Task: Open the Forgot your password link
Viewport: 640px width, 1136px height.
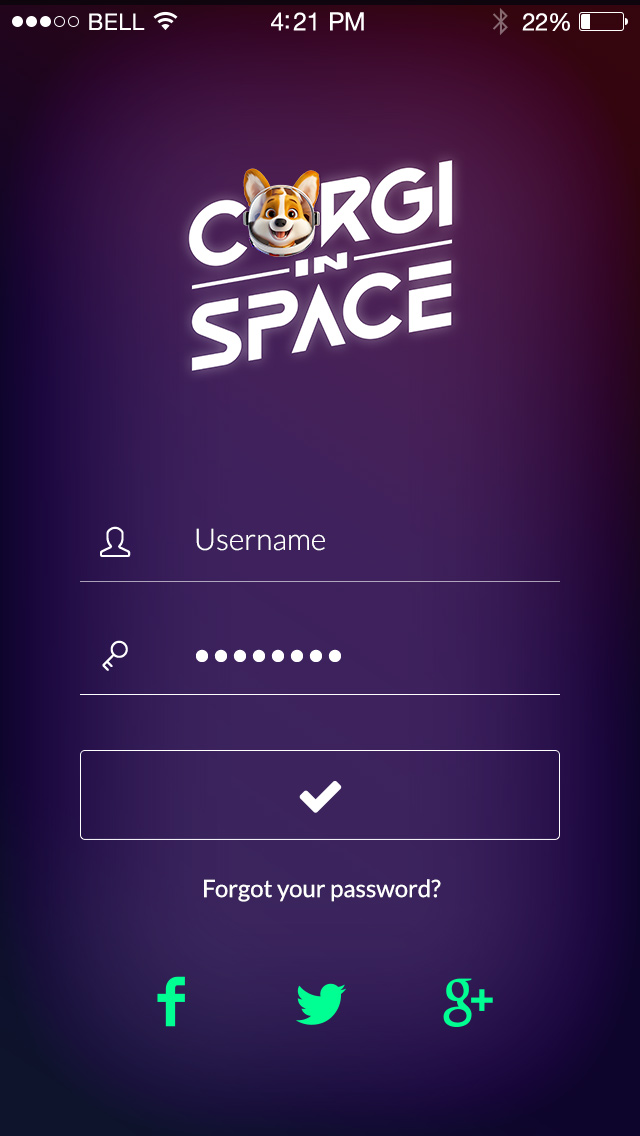Action: point(321,888)
